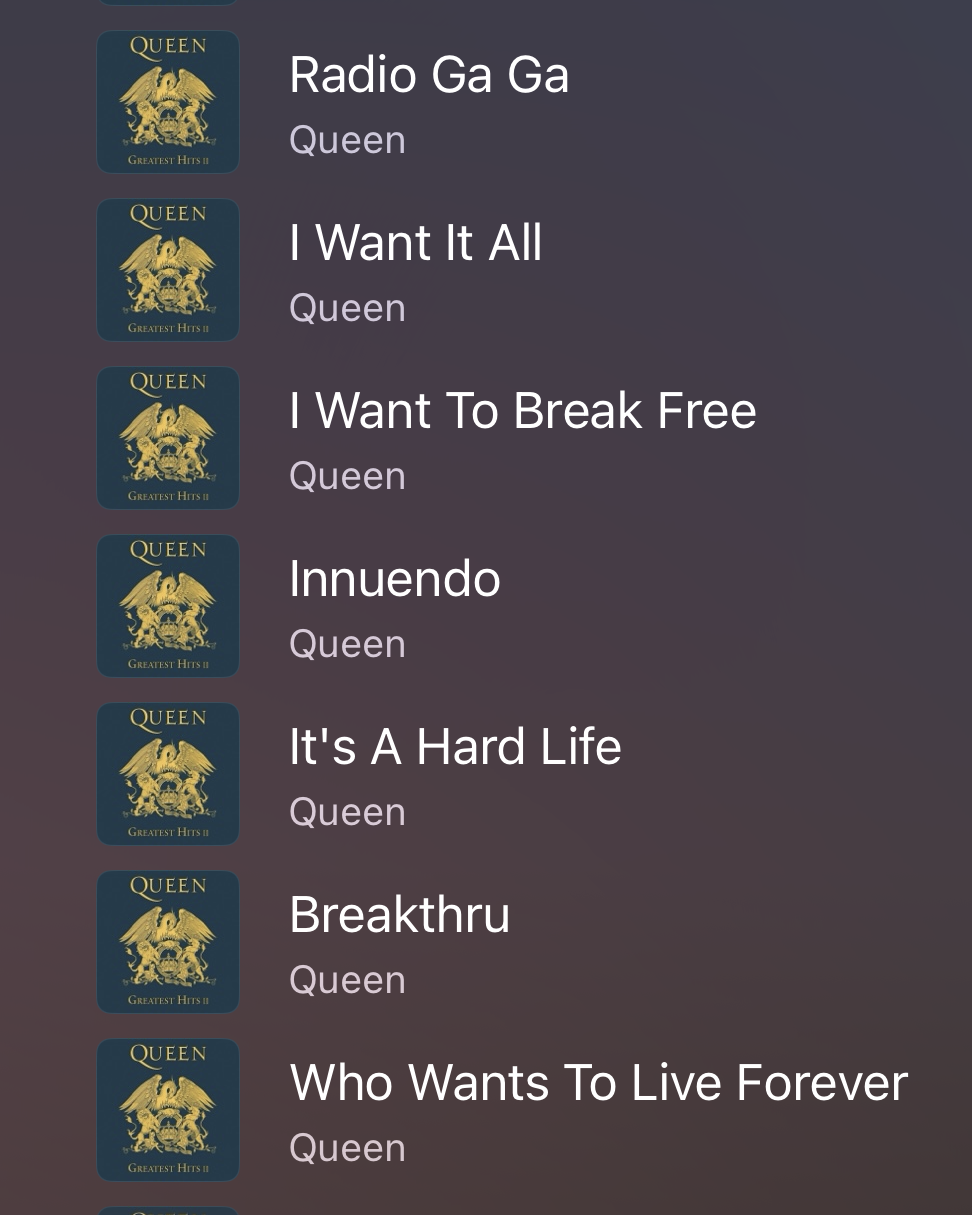The image size is (972, 1215).
Task: Play the song Breakthru
Action: click(x=399, y=916)
